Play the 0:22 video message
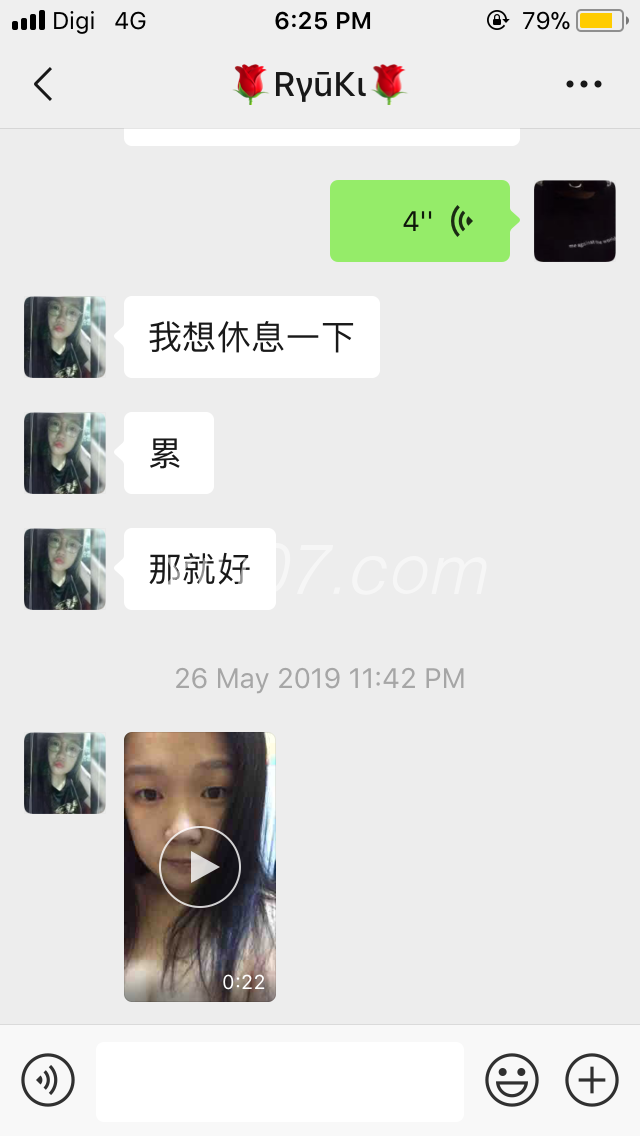 (200, 867)
